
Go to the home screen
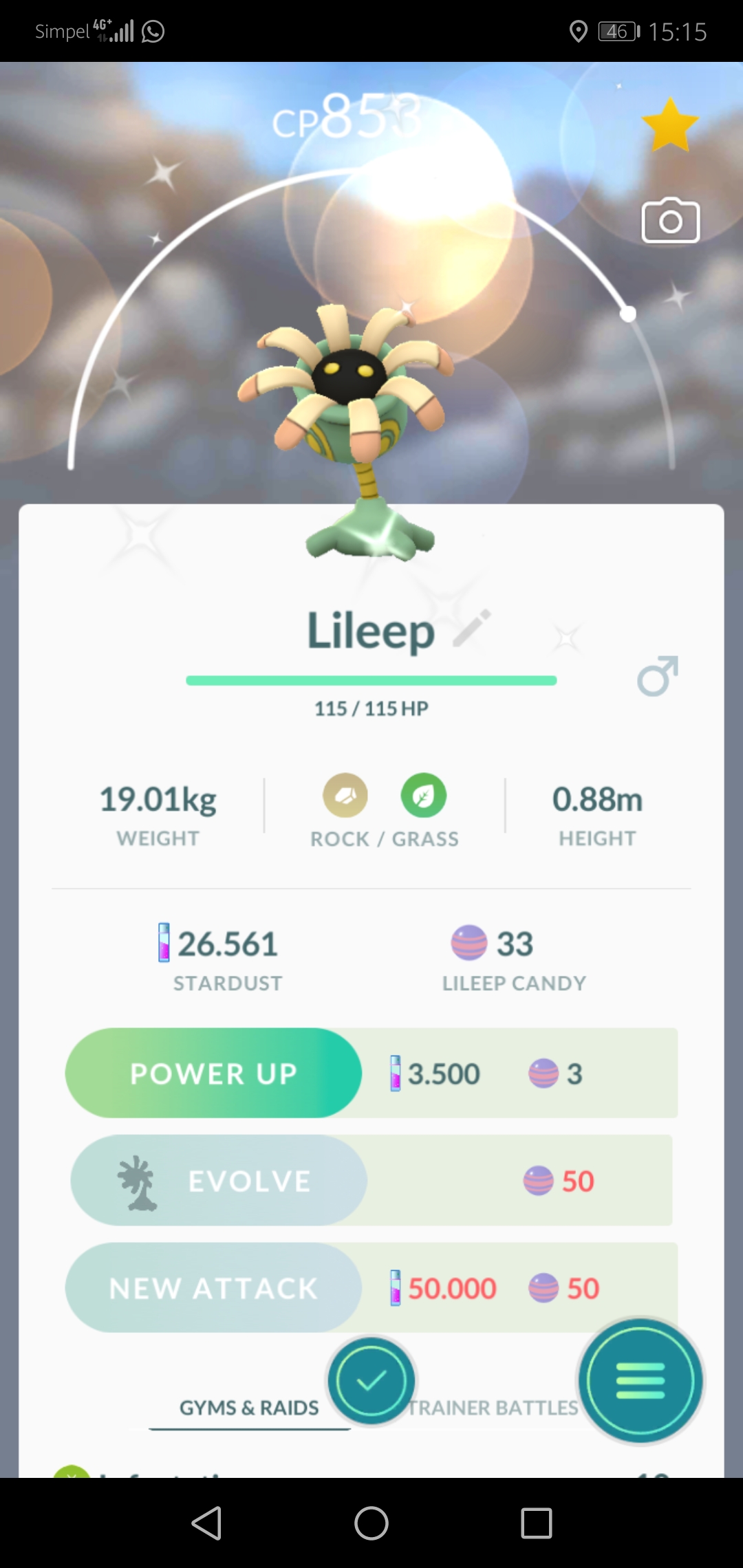tap(371, 1523)
